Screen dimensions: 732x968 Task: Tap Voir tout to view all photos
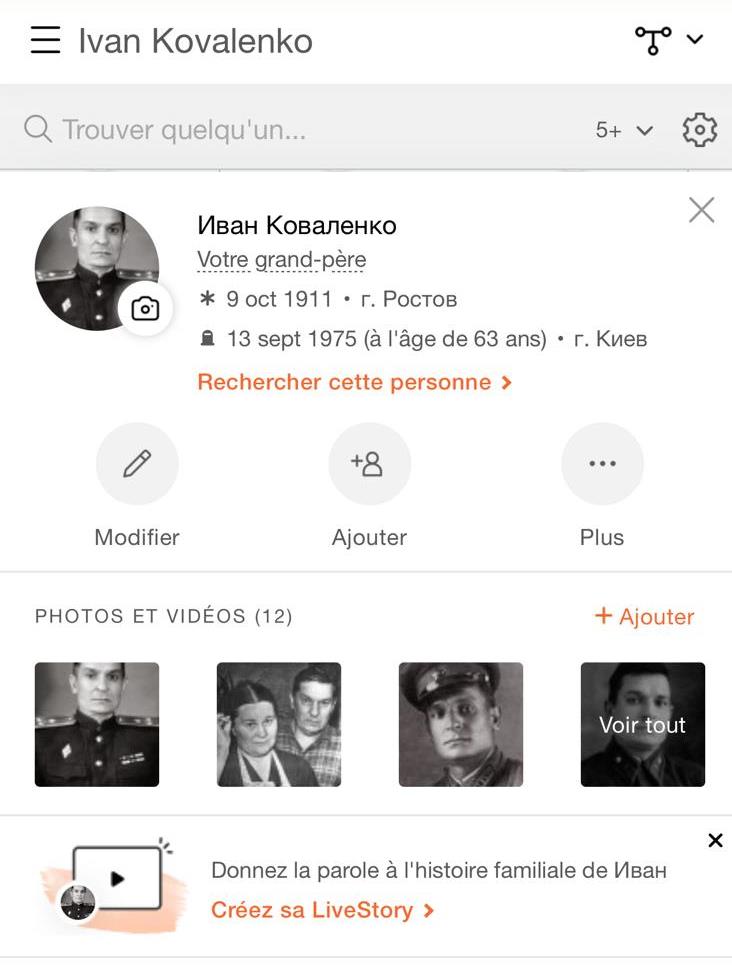pos(642,724)
